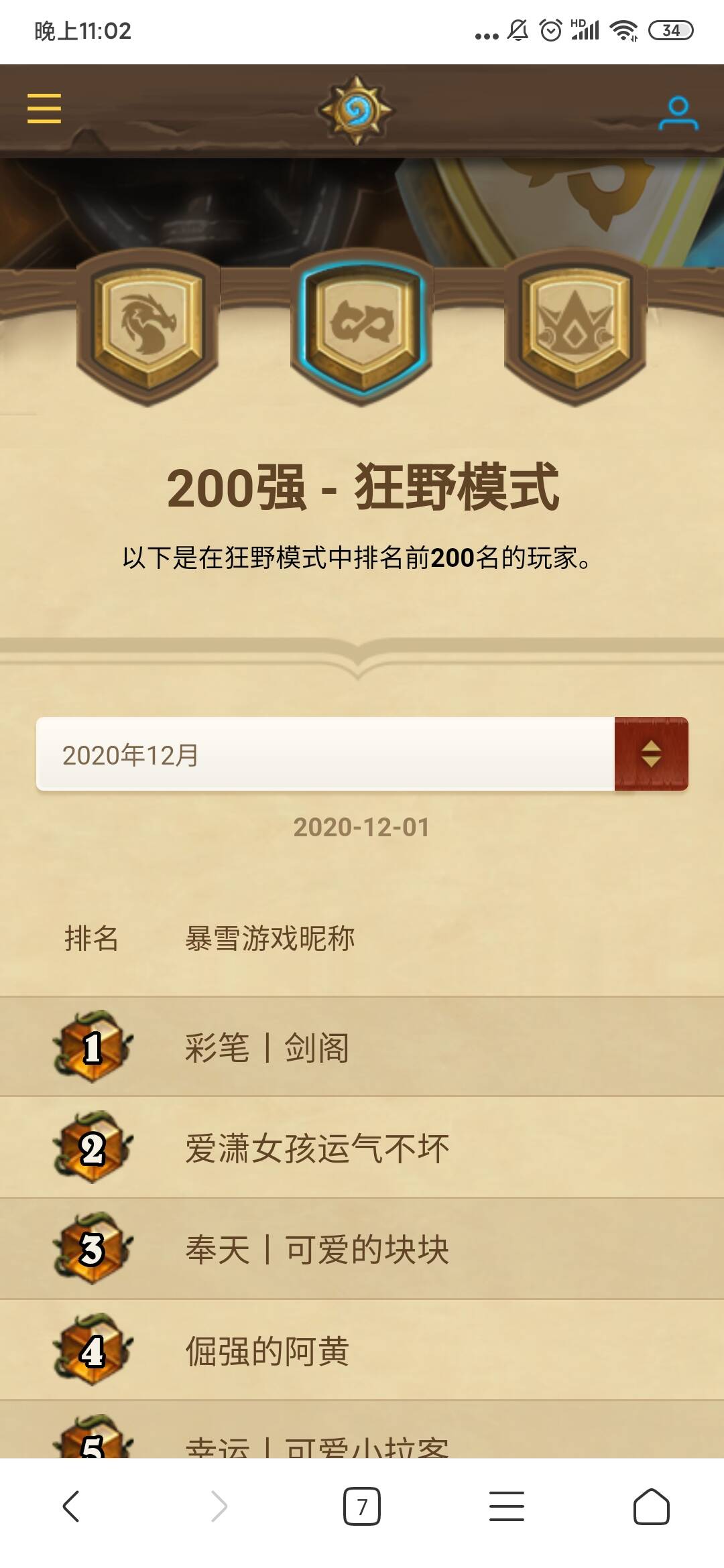The image size is (724, 1568).
Task: Open the hamburger menu
Action: point(44,109)
